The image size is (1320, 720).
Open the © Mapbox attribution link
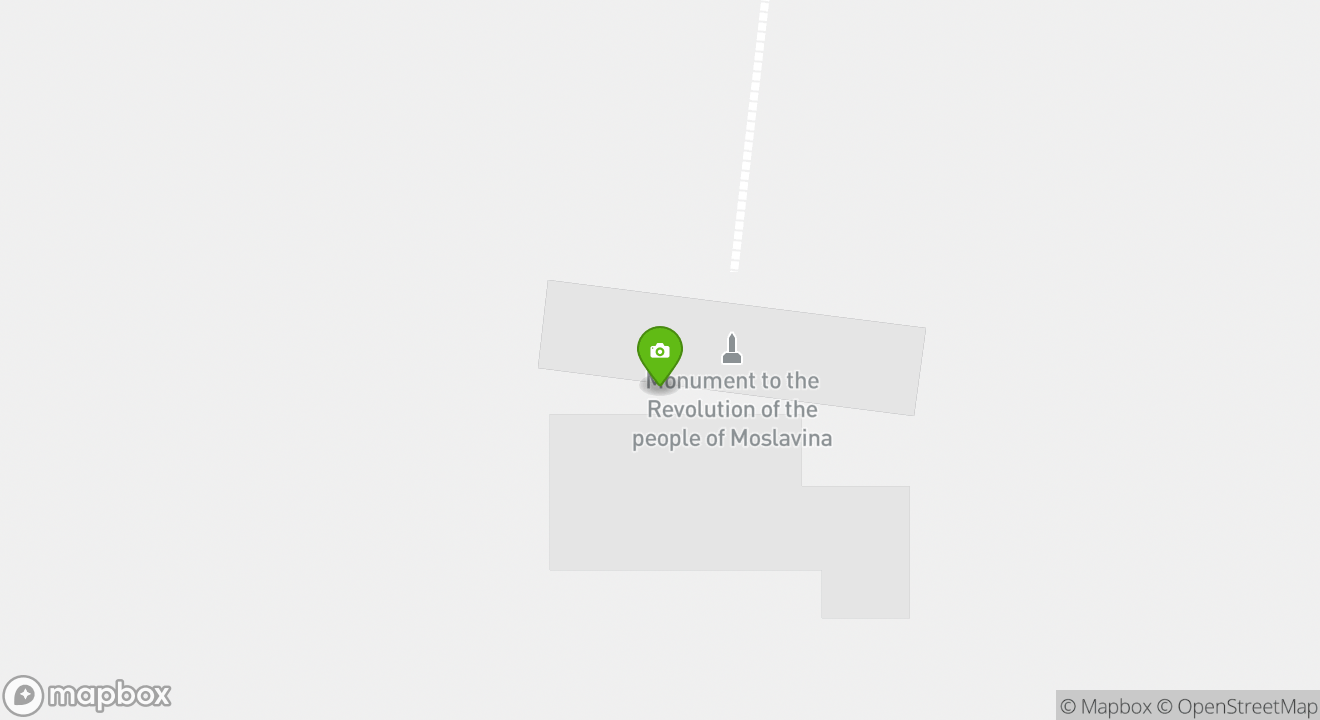(1105, 706)
